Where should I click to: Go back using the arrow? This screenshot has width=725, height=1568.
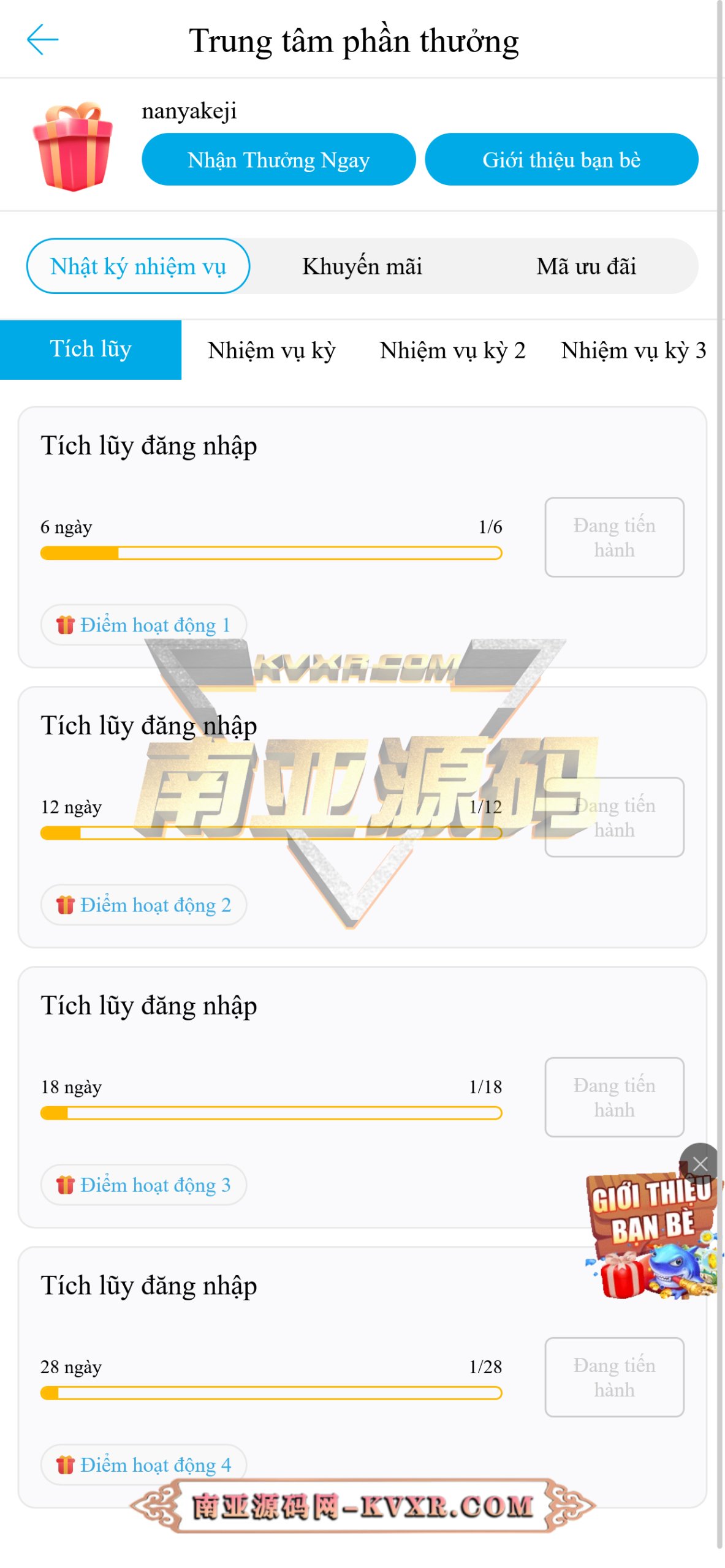click(x=42, y=40)
